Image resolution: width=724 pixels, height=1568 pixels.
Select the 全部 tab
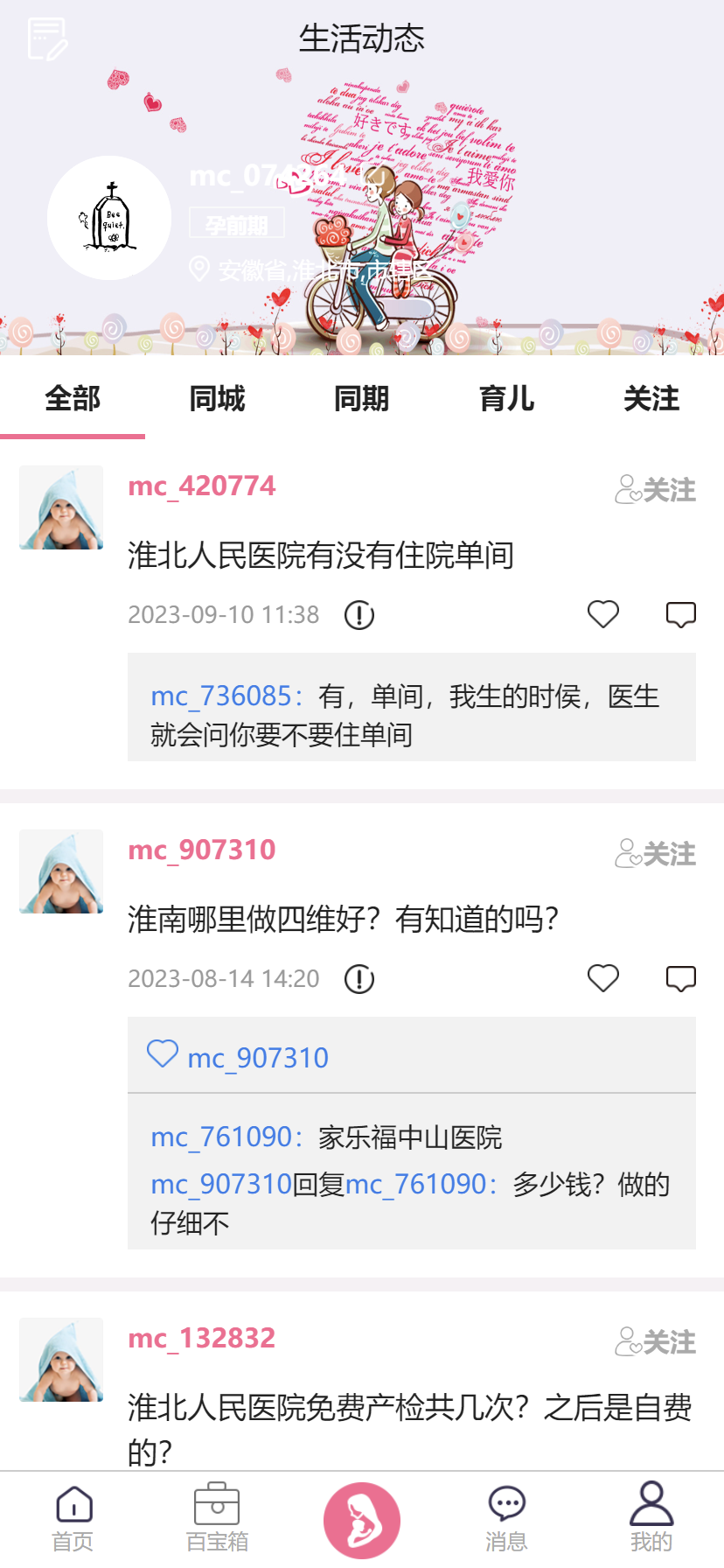(73, 399)
